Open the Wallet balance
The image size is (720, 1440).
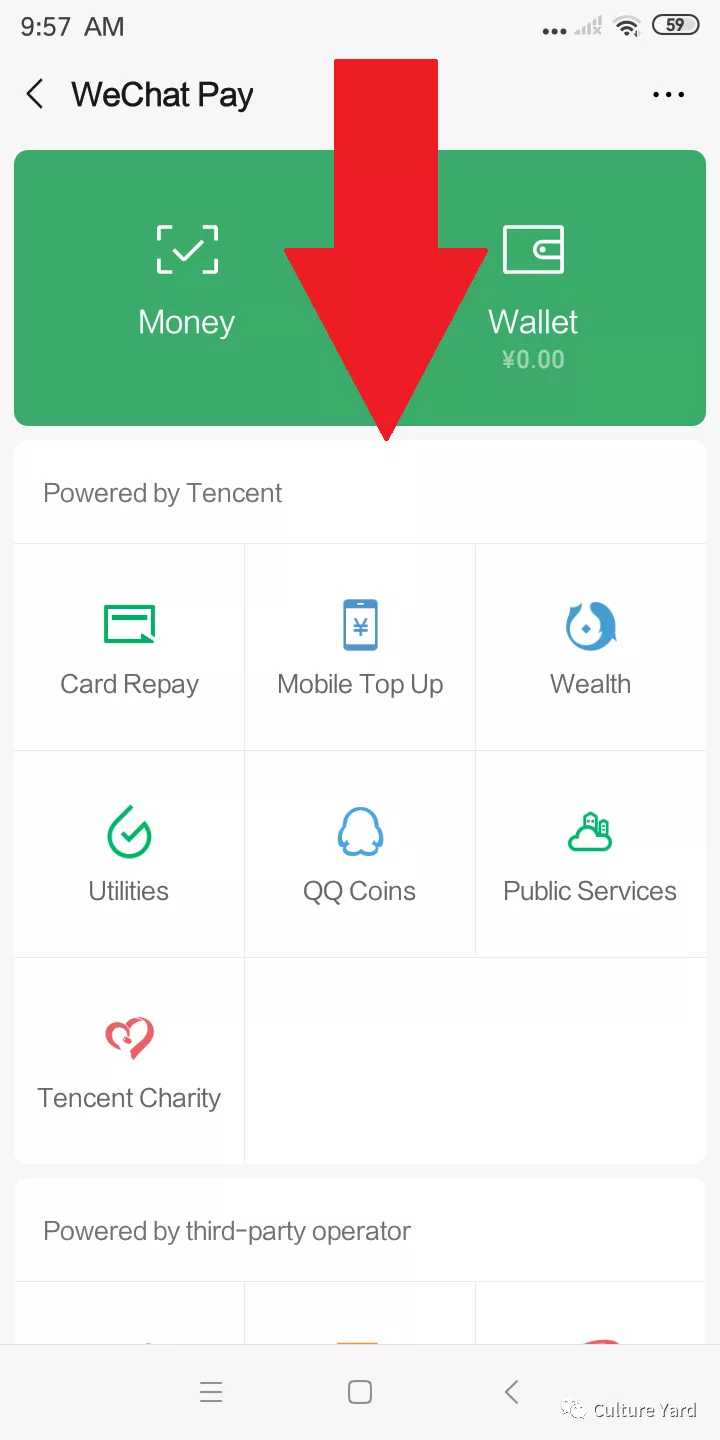point(533,290)
